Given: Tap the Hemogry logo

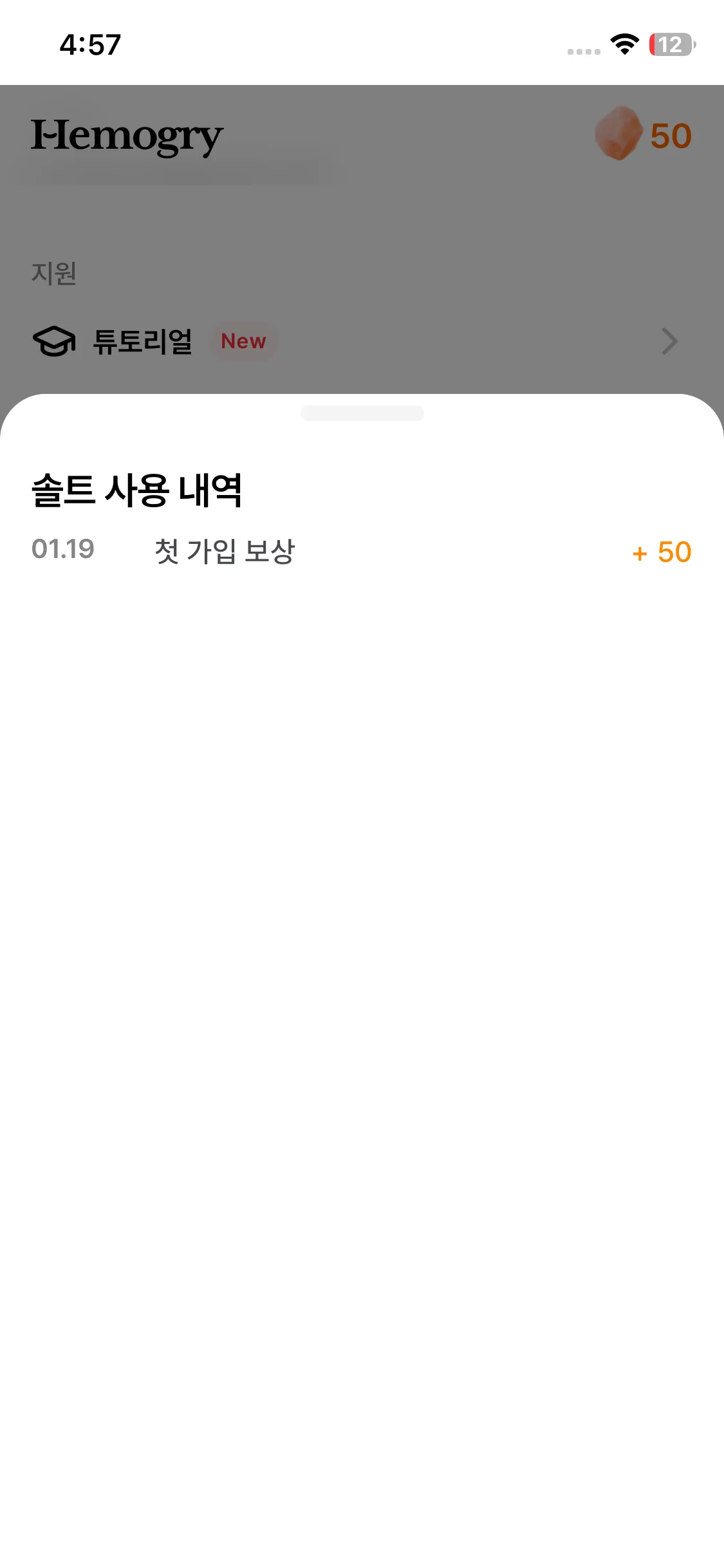Looking at the screenshot, I should point(126,136).
